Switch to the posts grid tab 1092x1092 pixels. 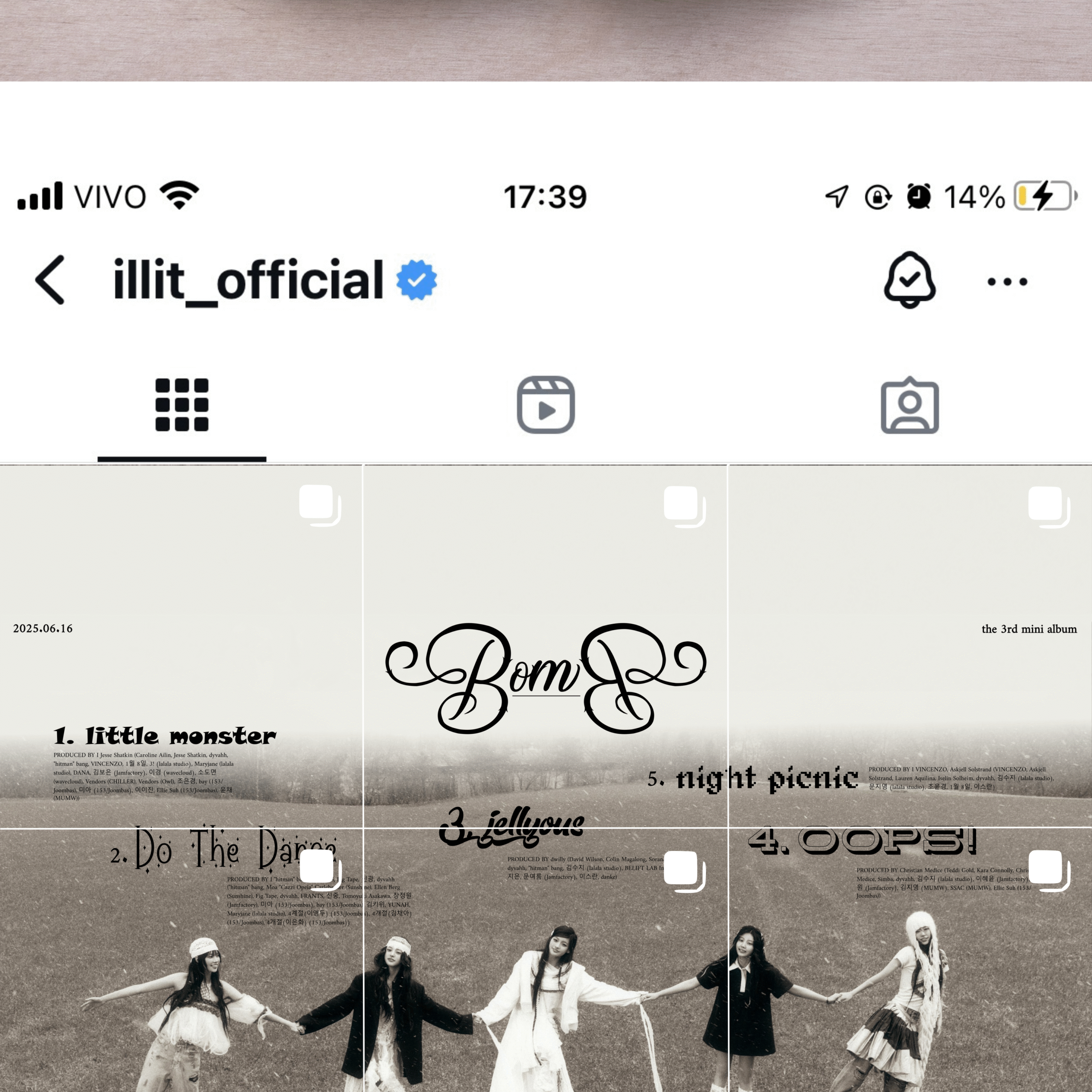click(x=181, y=405)
